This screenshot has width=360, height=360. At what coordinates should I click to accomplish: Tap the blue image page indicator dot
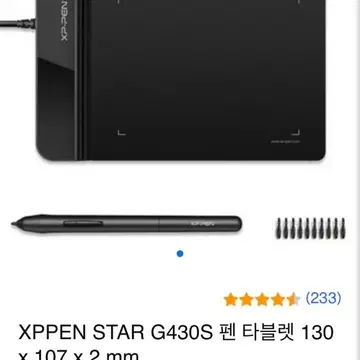pos(180,254)
